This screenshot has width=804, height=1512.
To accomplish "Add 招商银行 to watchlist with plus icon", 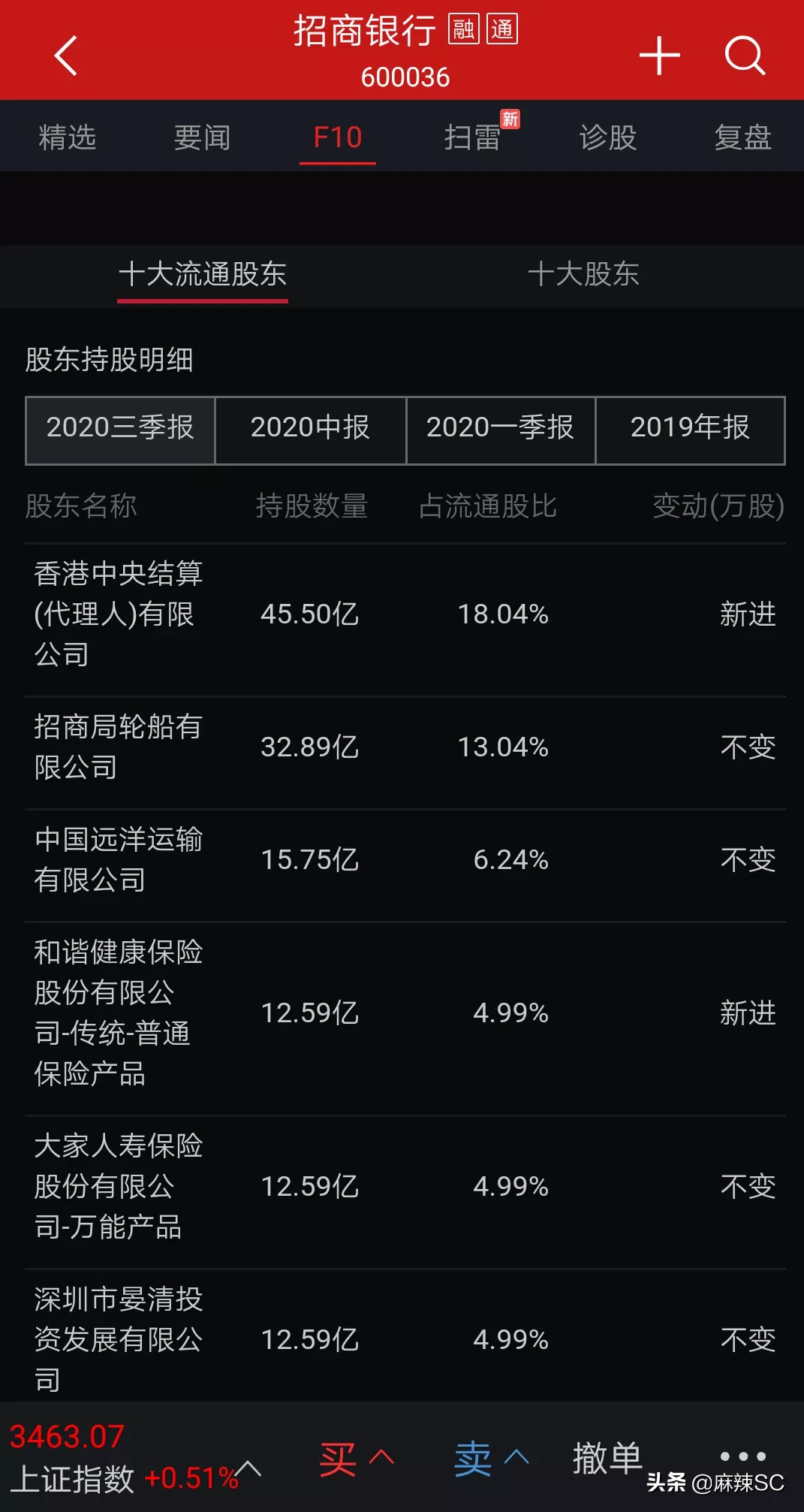I will [x=659, y=56].
